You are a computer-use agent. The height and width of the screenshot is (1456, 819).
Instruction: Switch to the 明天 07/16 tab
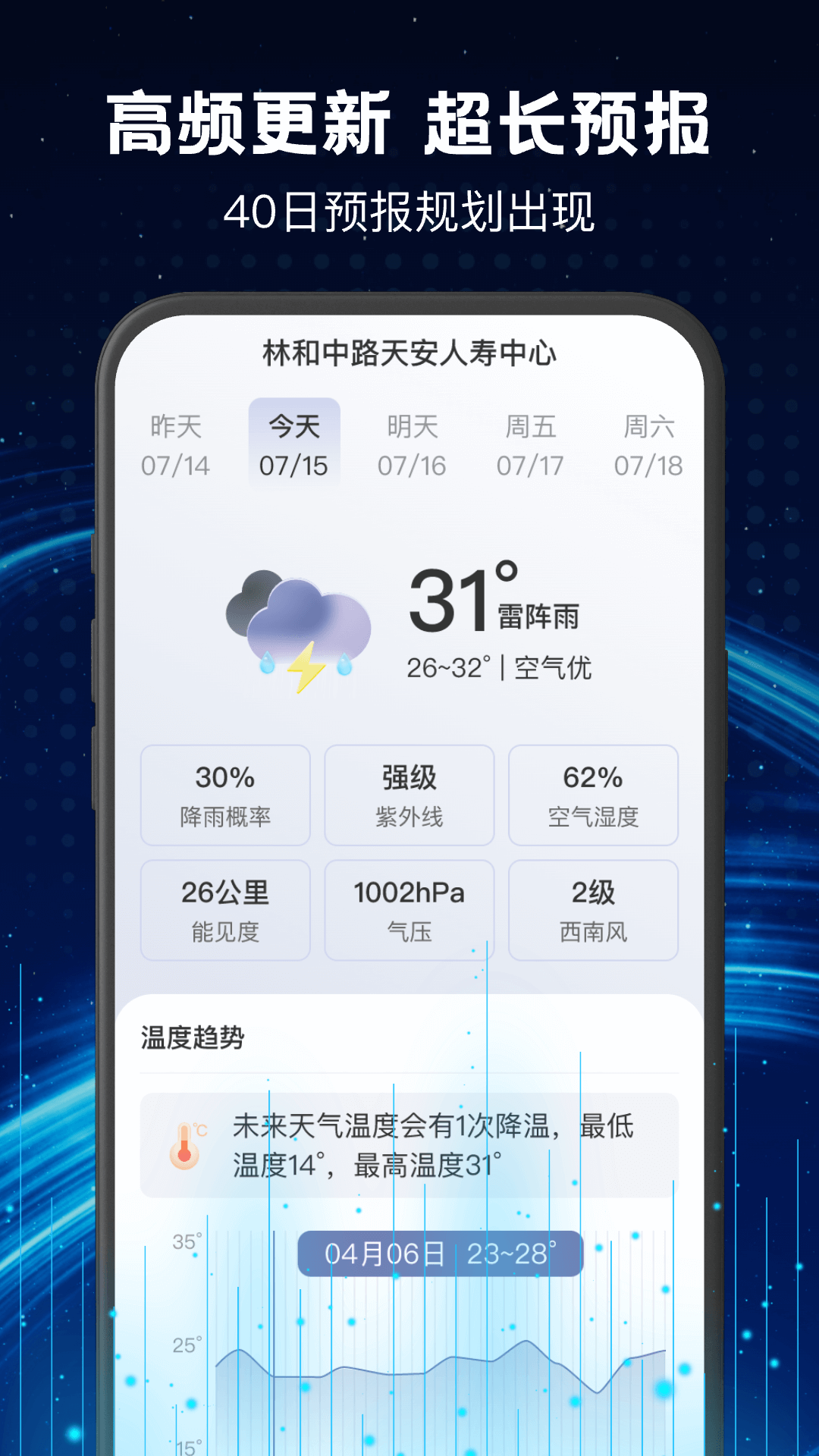pyautogui.click(x=413, y=444)
